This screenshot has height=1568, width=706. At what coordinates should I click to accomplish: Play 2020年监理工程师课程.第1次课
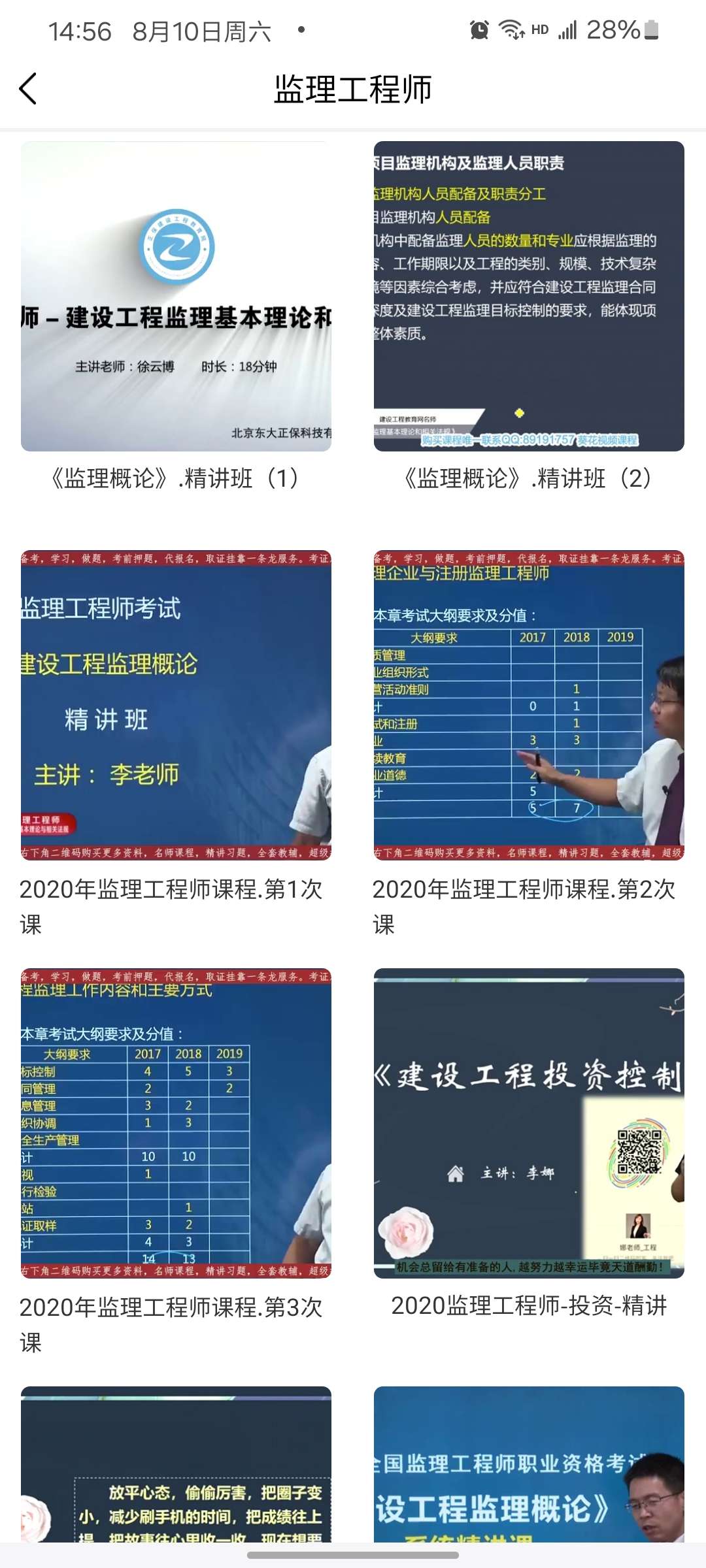176,705
